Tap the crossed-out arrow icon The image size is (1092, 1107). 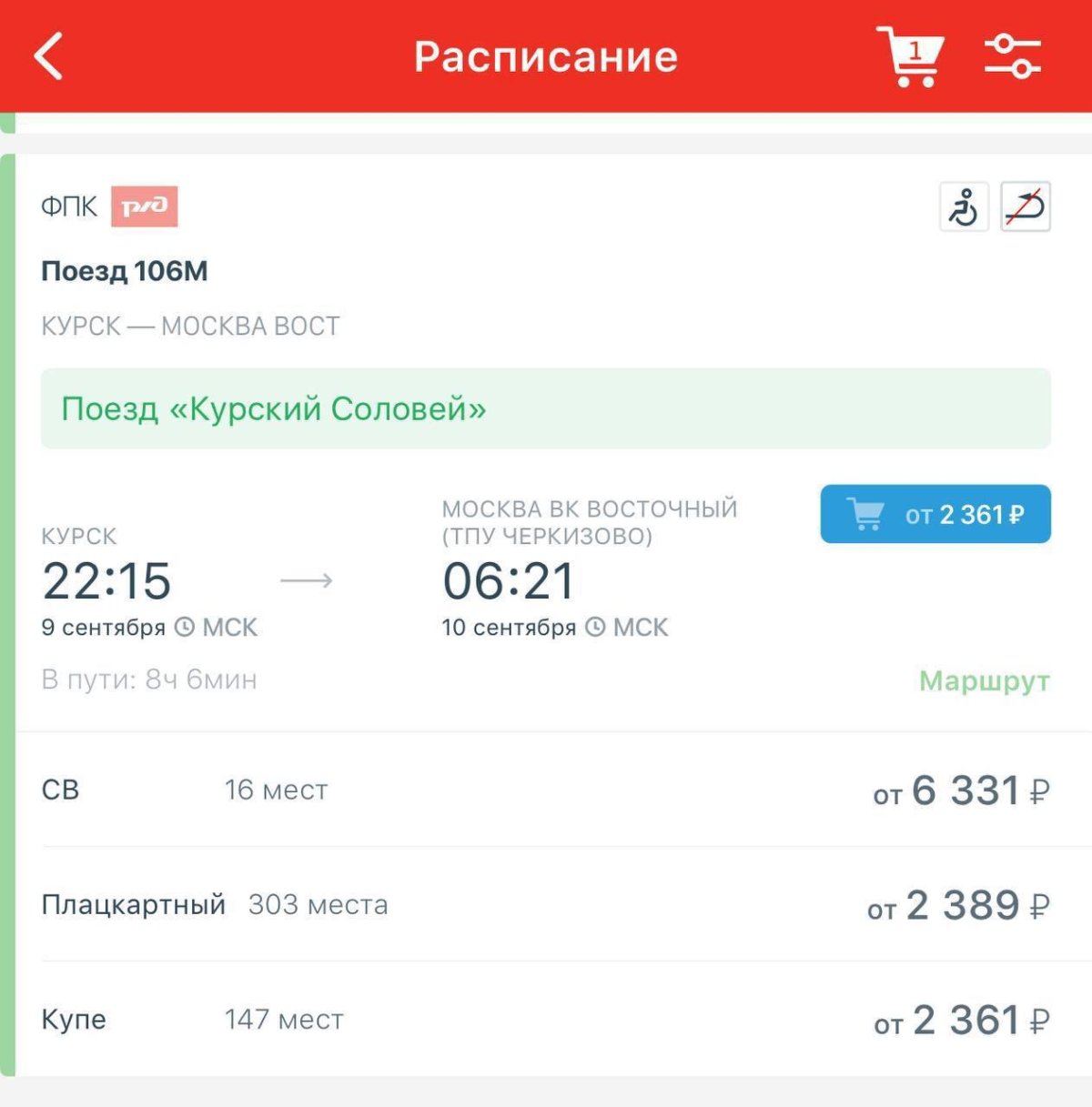pos(1026,206)
